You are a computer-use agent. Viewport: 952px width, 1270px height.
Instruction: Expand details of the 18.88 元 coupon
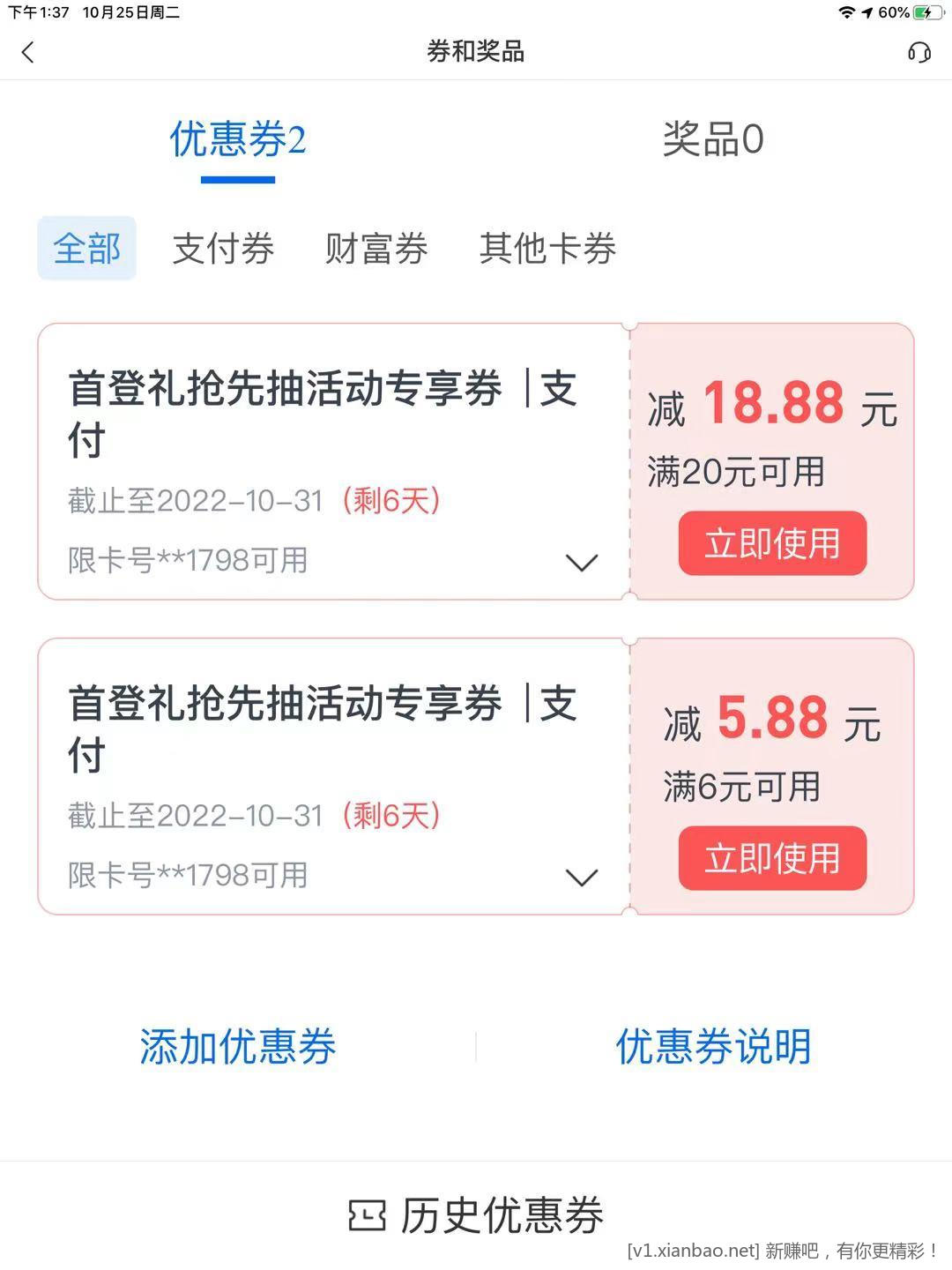(582, 562)
